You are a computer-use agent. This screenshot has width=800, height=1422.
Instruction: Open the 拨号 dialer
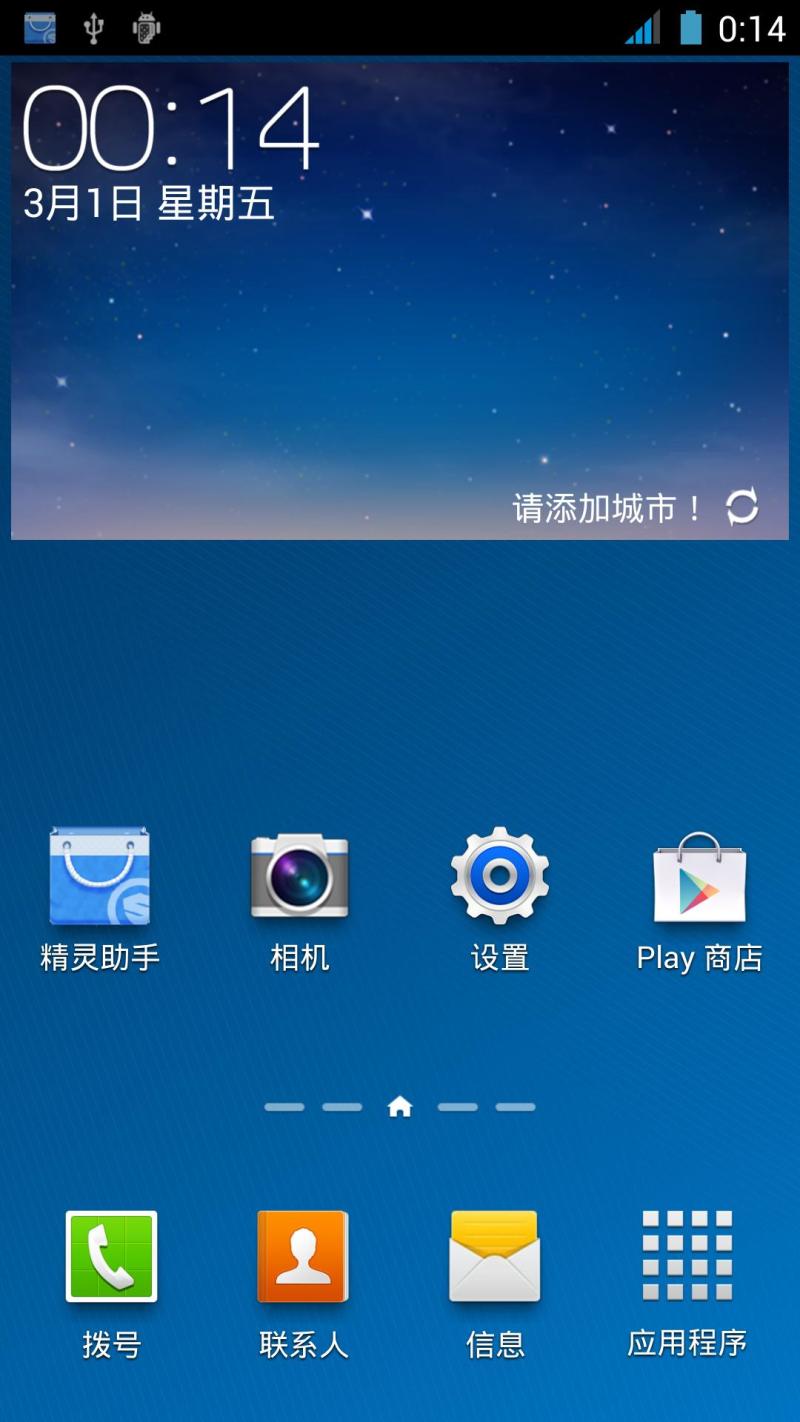click(111, 1257)
